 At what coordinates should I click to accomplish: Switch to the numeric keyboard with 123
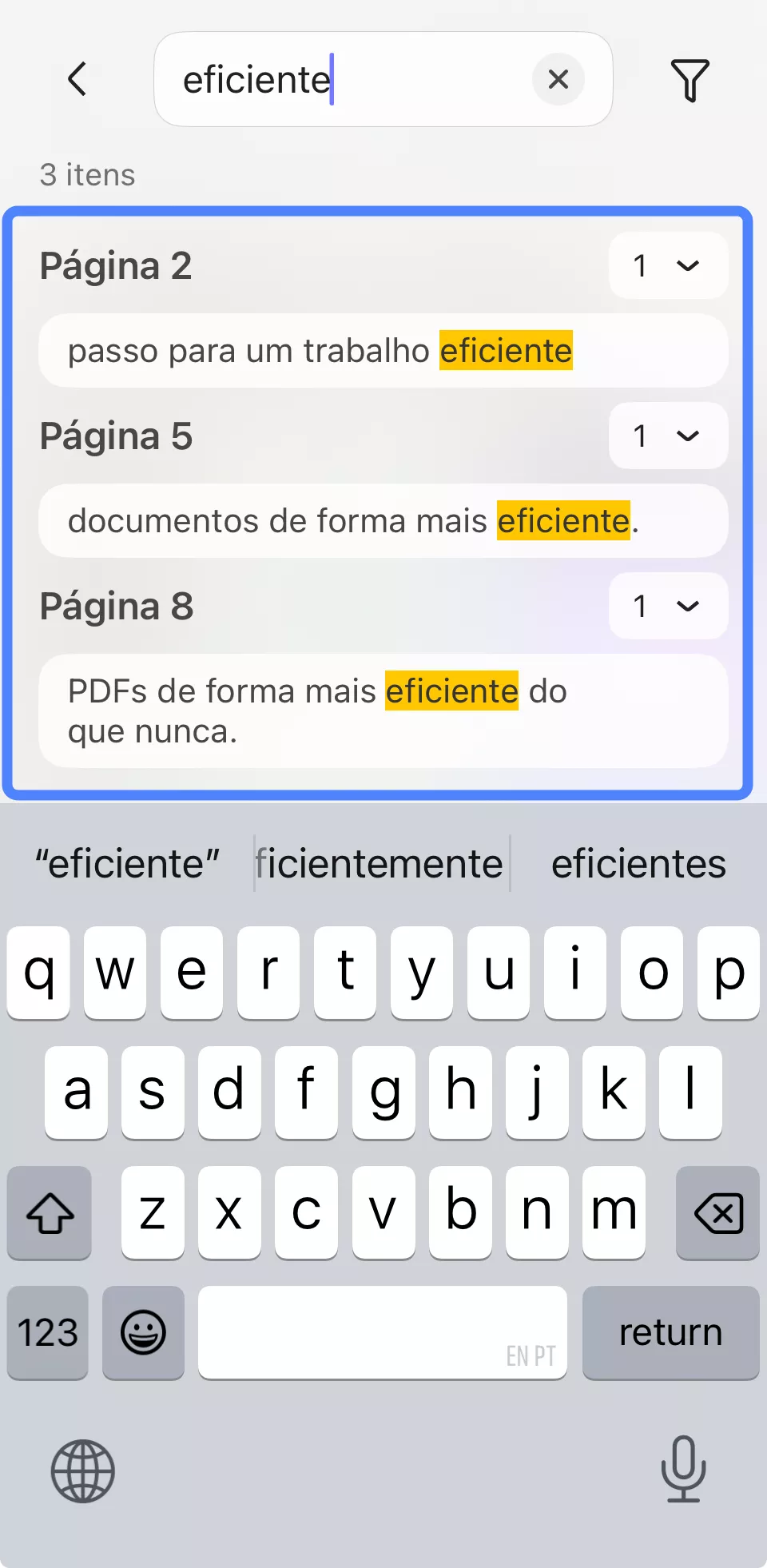pos(47,1332)
